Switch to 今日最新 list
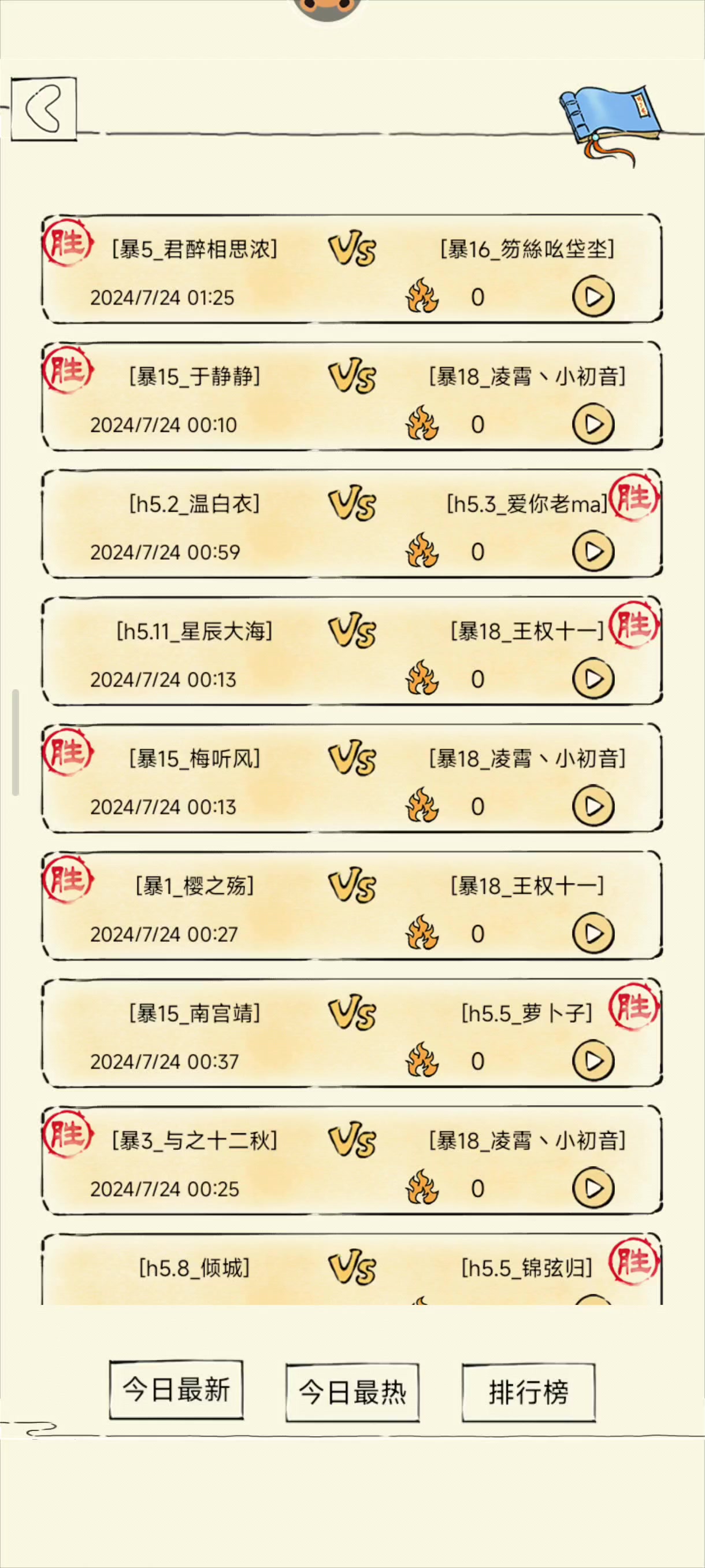Screen dimensions: 705x1568 [176, 1391]
